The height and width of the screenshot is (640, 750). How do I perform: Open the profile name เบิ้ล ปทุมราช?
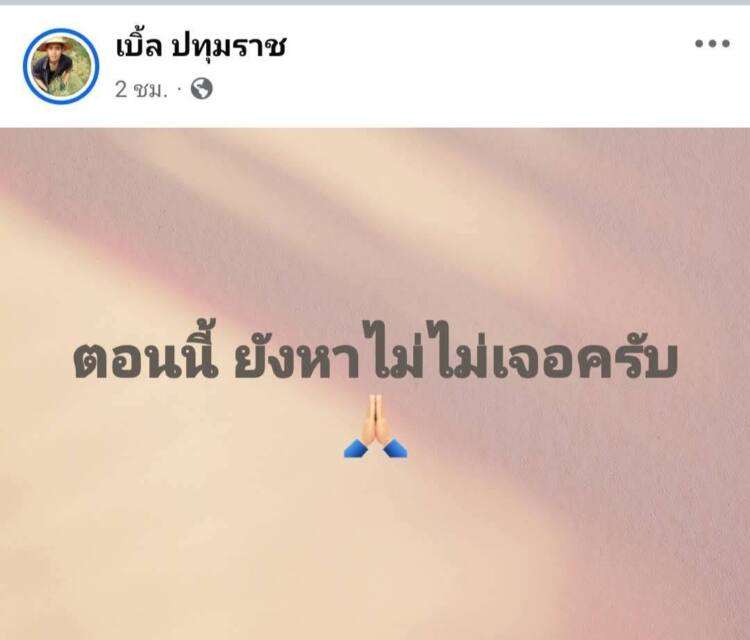[200, 47]
